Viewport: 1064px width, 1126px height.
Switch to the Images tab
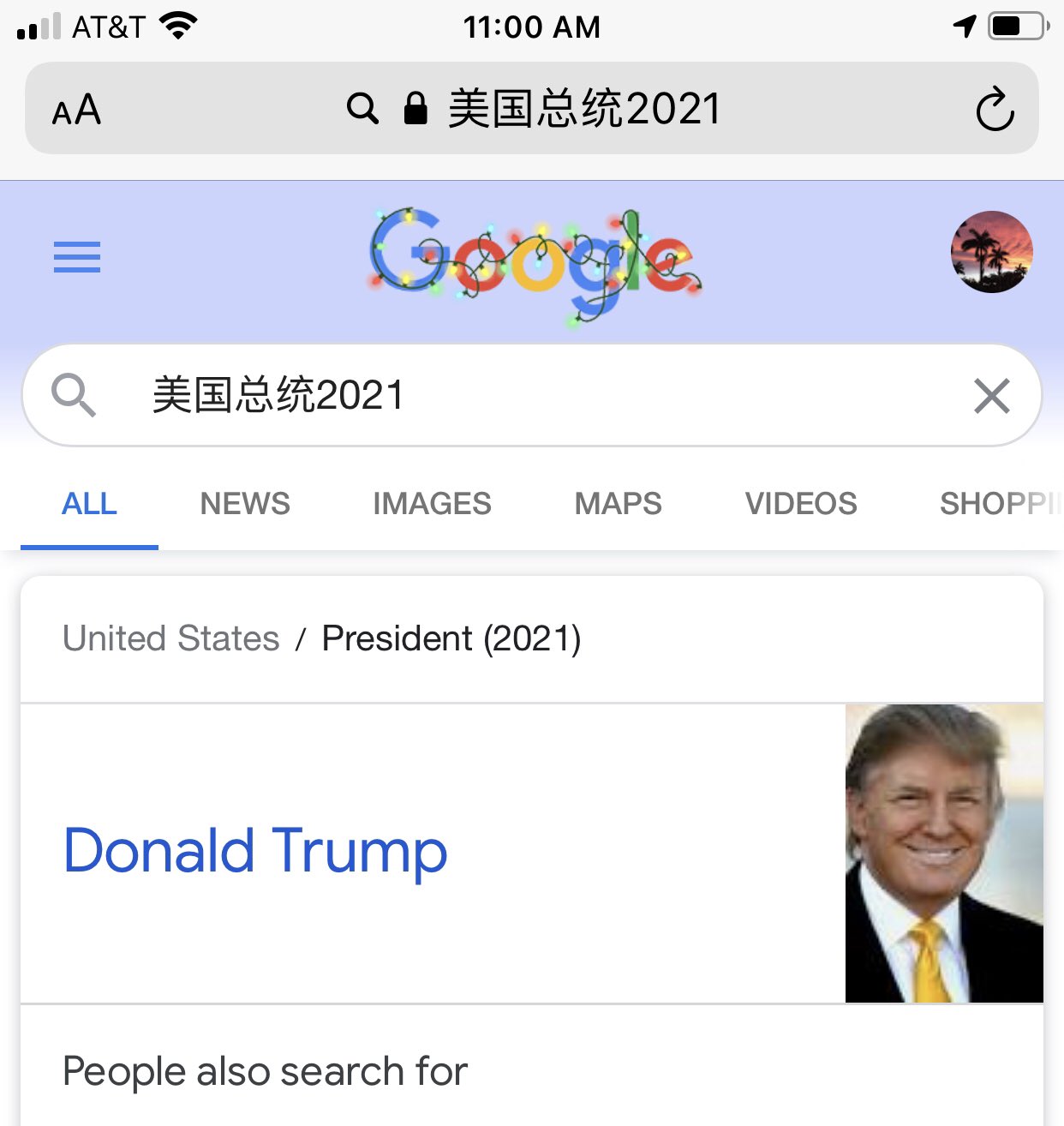click(432, 504)
